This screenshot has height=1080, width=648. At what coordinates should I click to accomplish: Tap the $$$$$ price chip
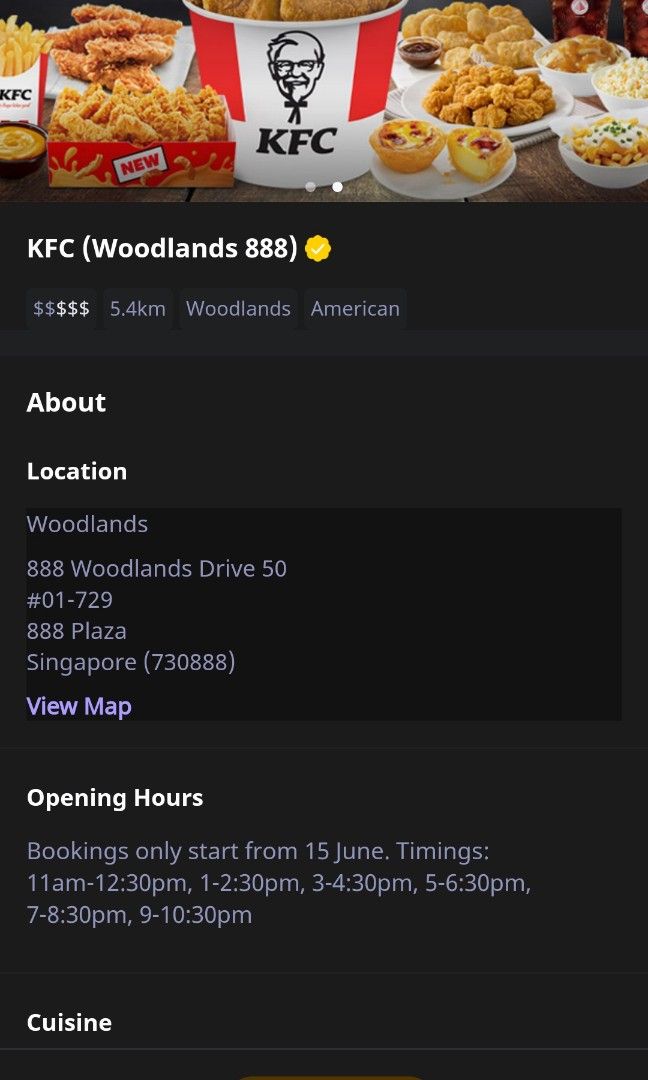point(61,309)
